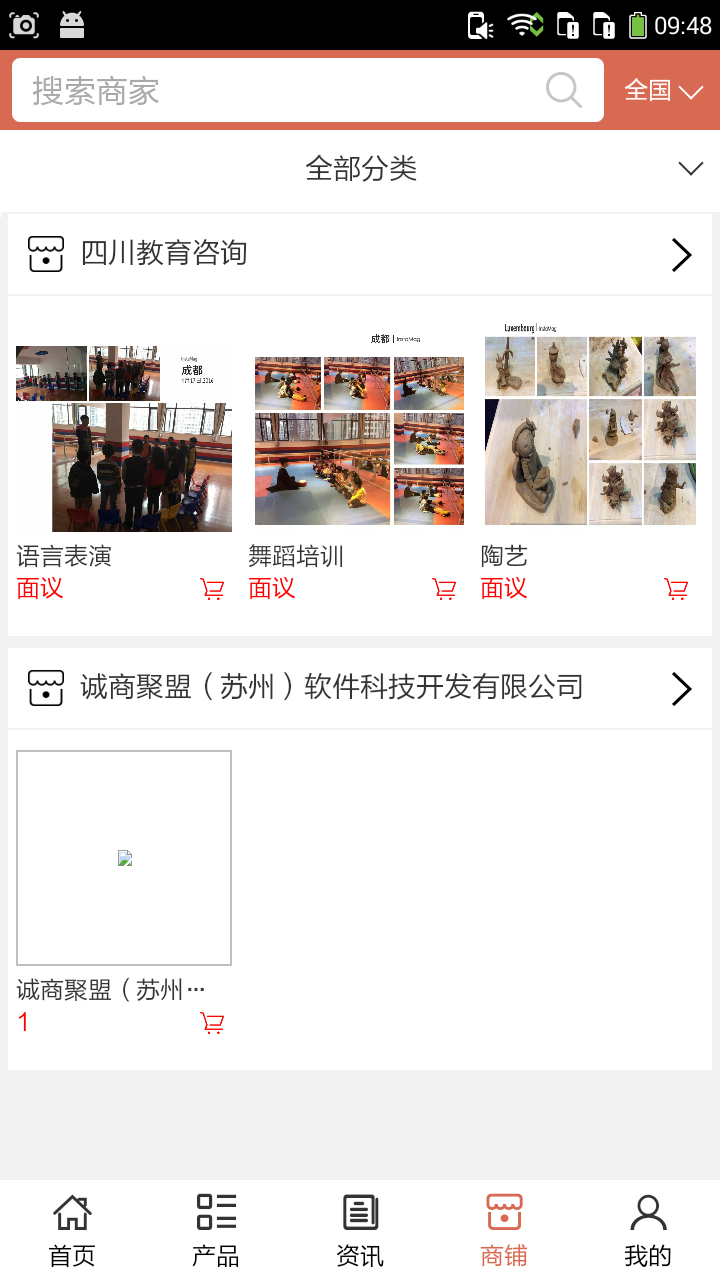Select the 商铺 tab

coord(504,1230)
